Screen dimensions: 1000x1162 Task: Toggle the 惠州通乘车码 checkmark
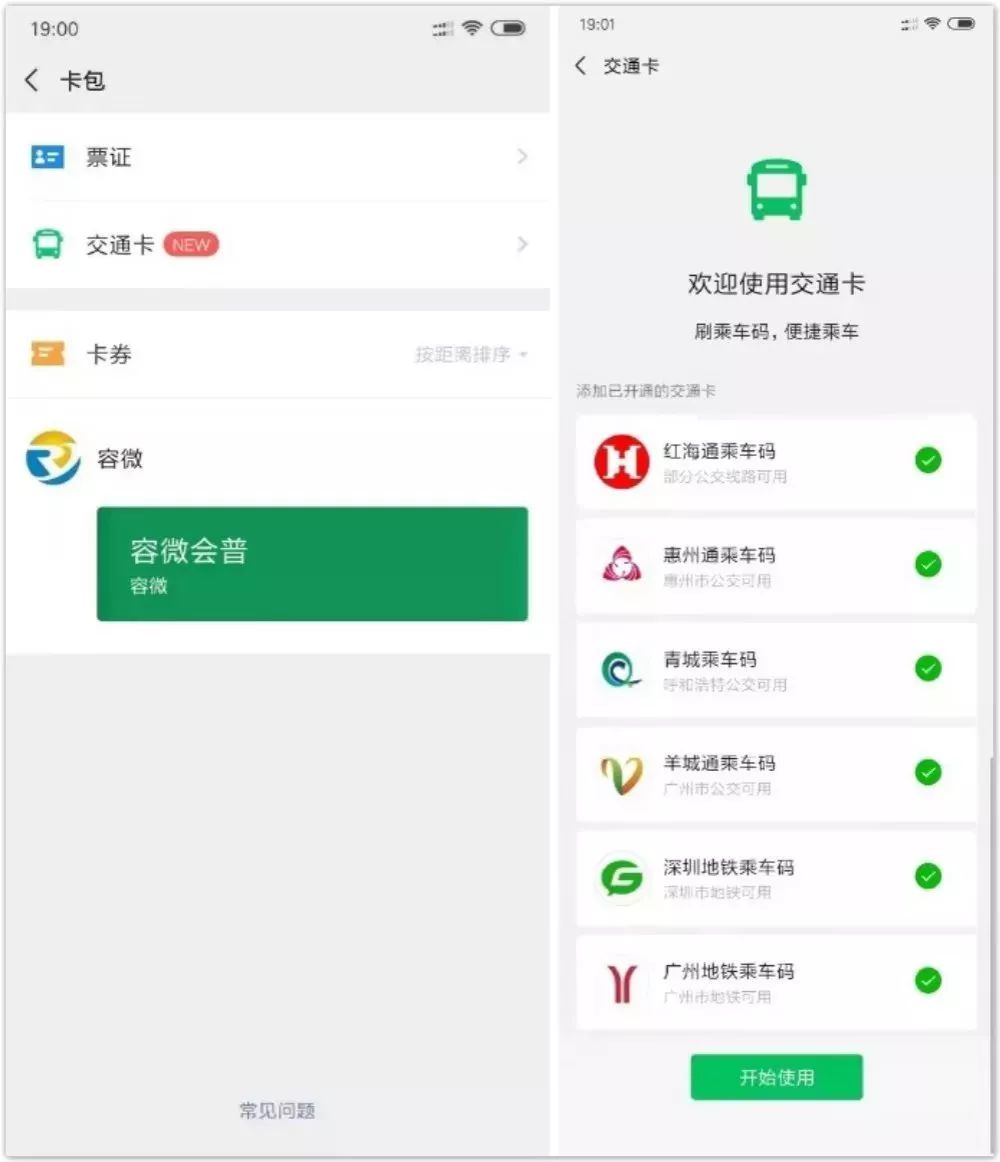(928, 565)
